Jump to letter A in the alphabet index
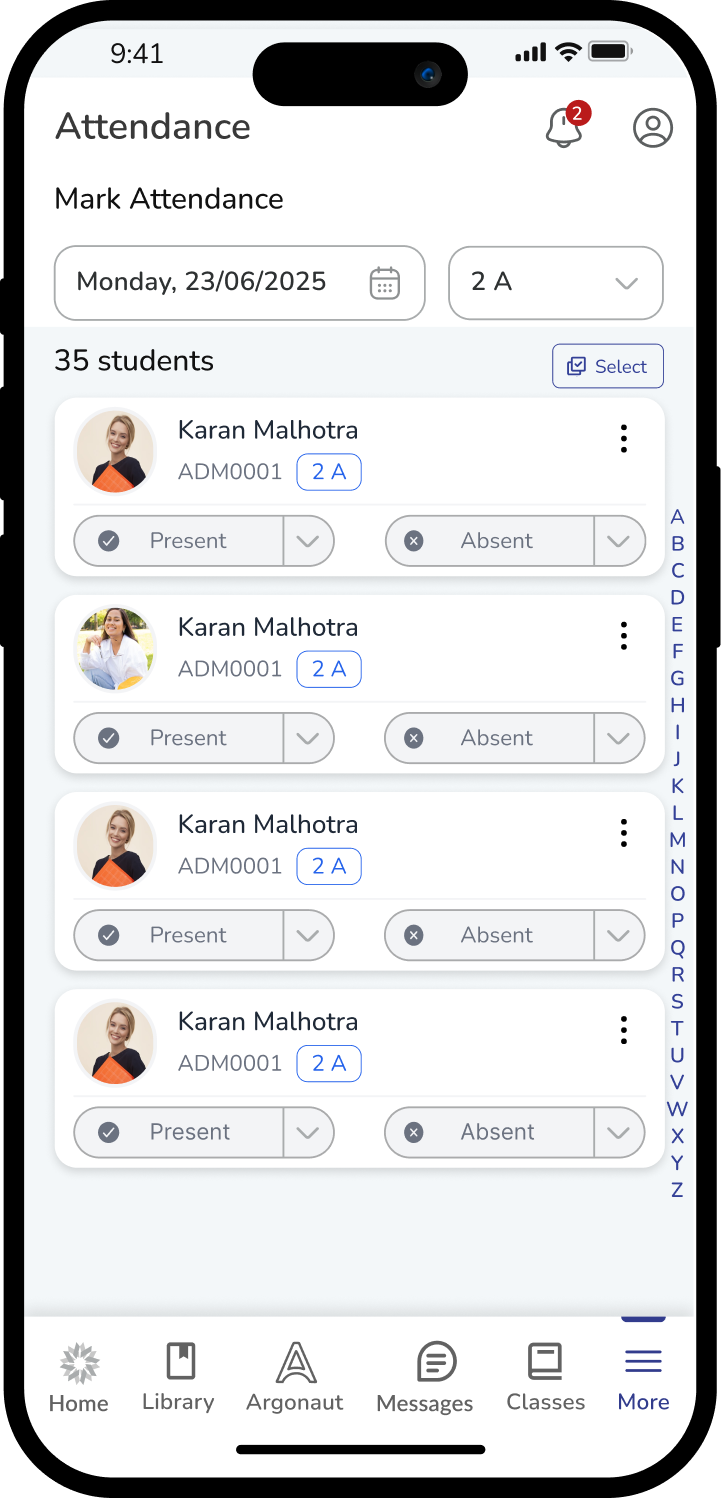This screenshot has width=721, height=1498. (x=677, y=517)
